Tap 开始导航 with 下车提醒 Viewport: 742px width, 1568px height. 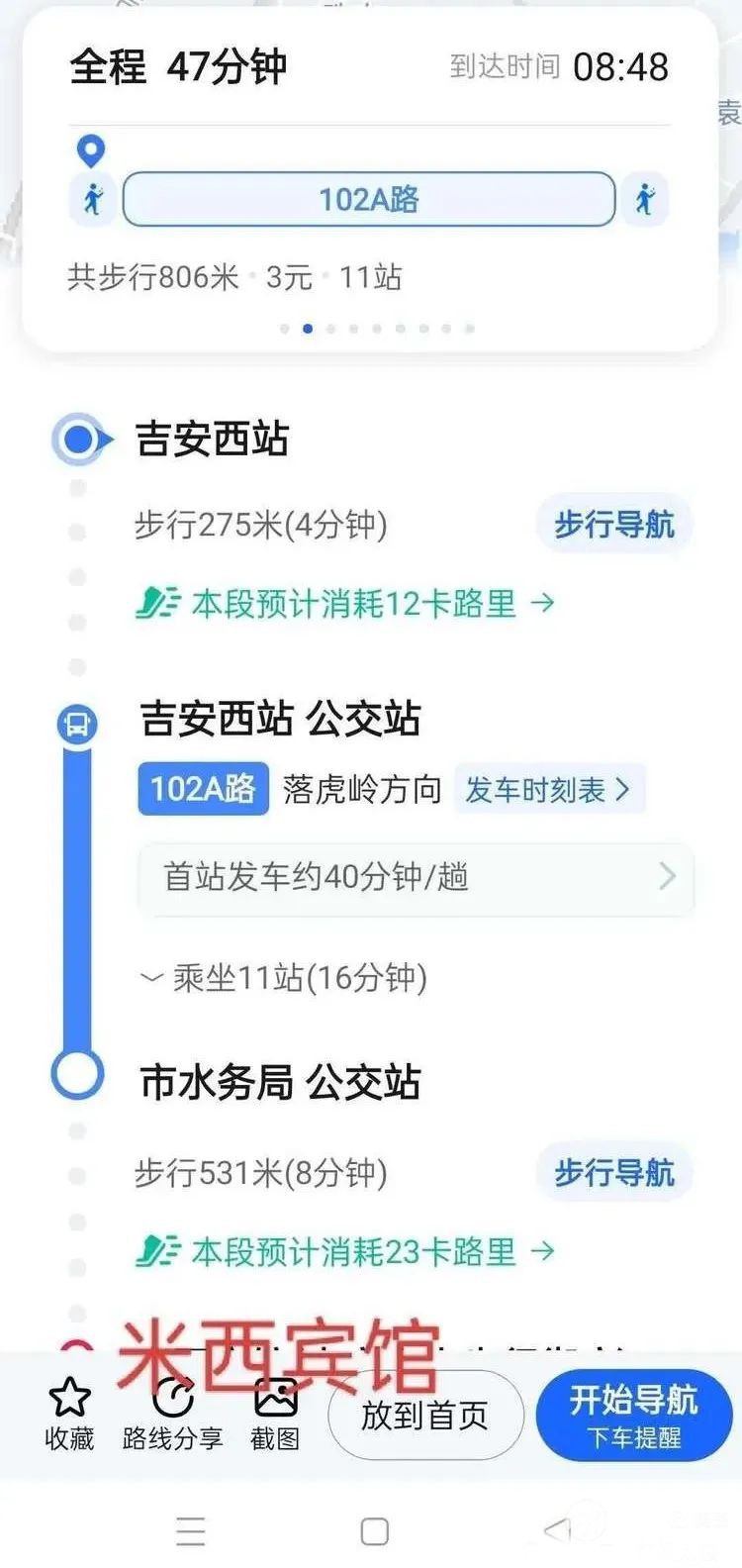[x=633, y=1416]
